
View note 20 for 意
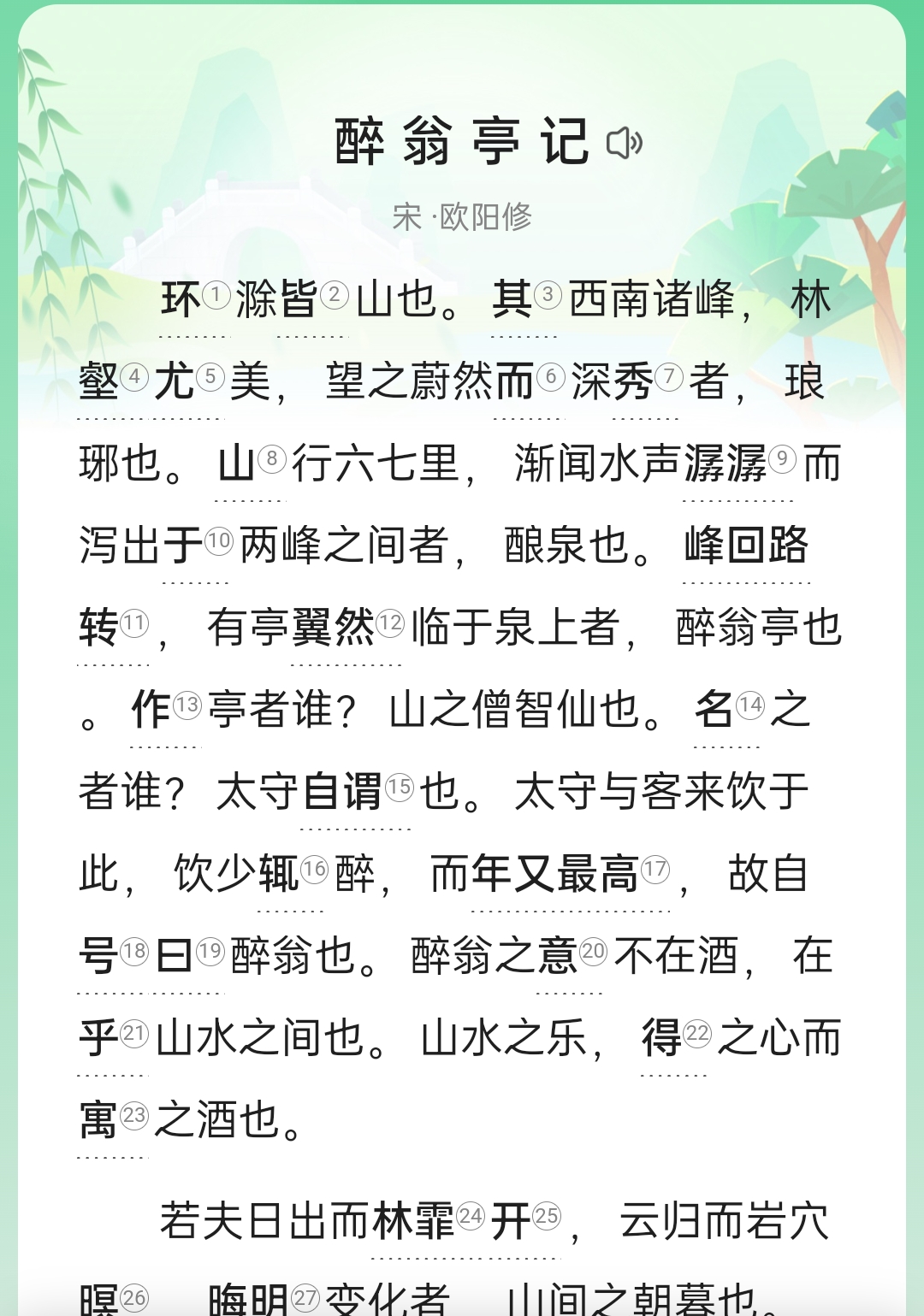pyautogui.click(x=592, y=953)
